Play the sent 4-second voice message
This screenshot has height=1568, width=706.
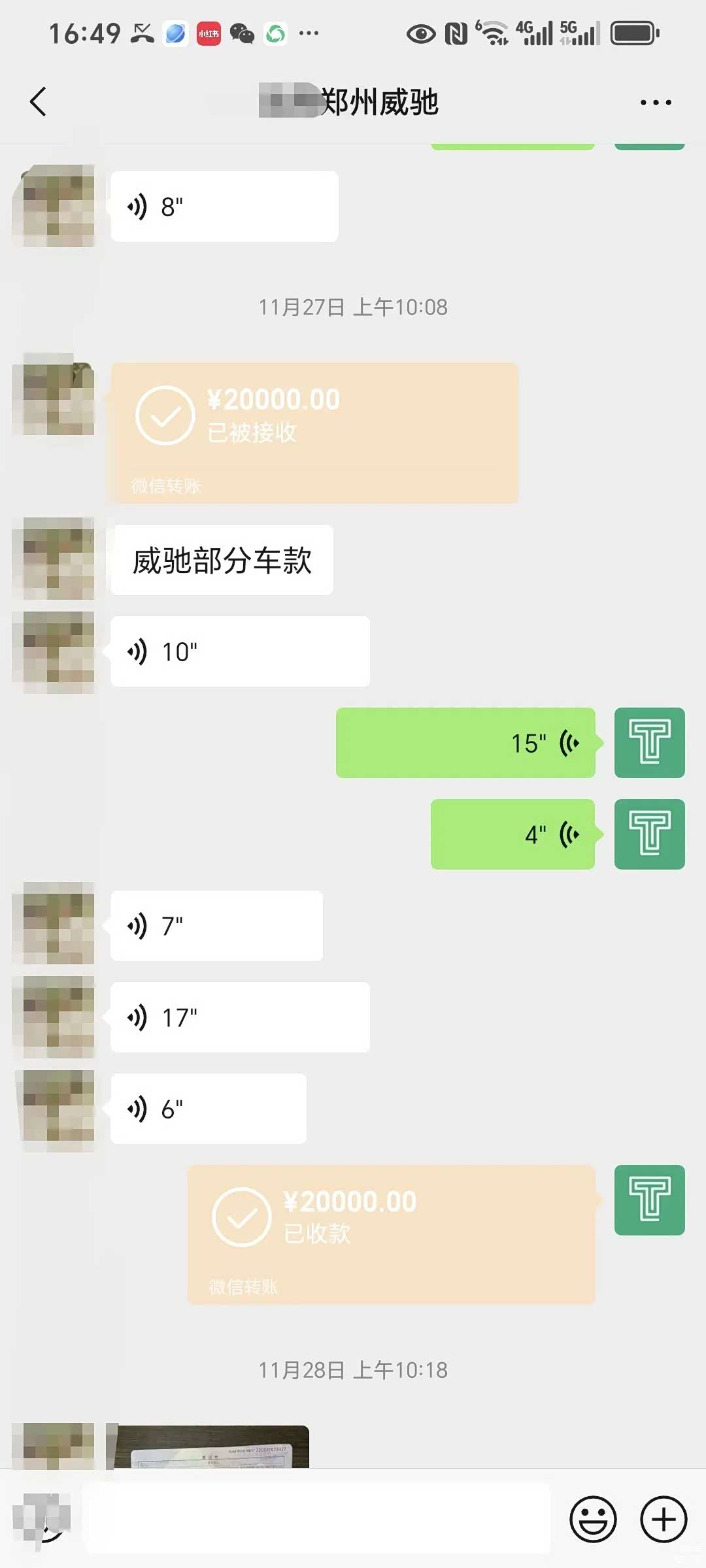[x=513, y=834]
